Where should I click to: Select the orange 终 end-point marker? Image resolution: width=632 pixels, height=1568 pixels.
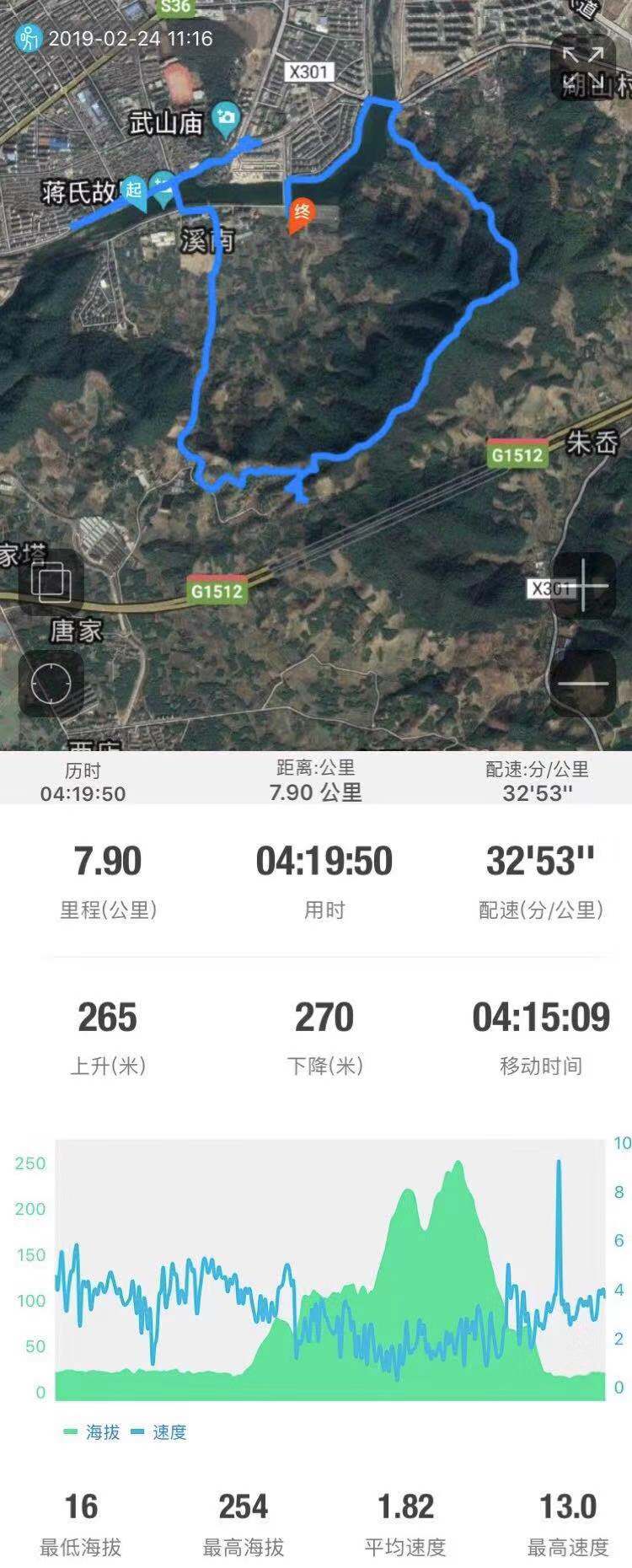point(301,214)
